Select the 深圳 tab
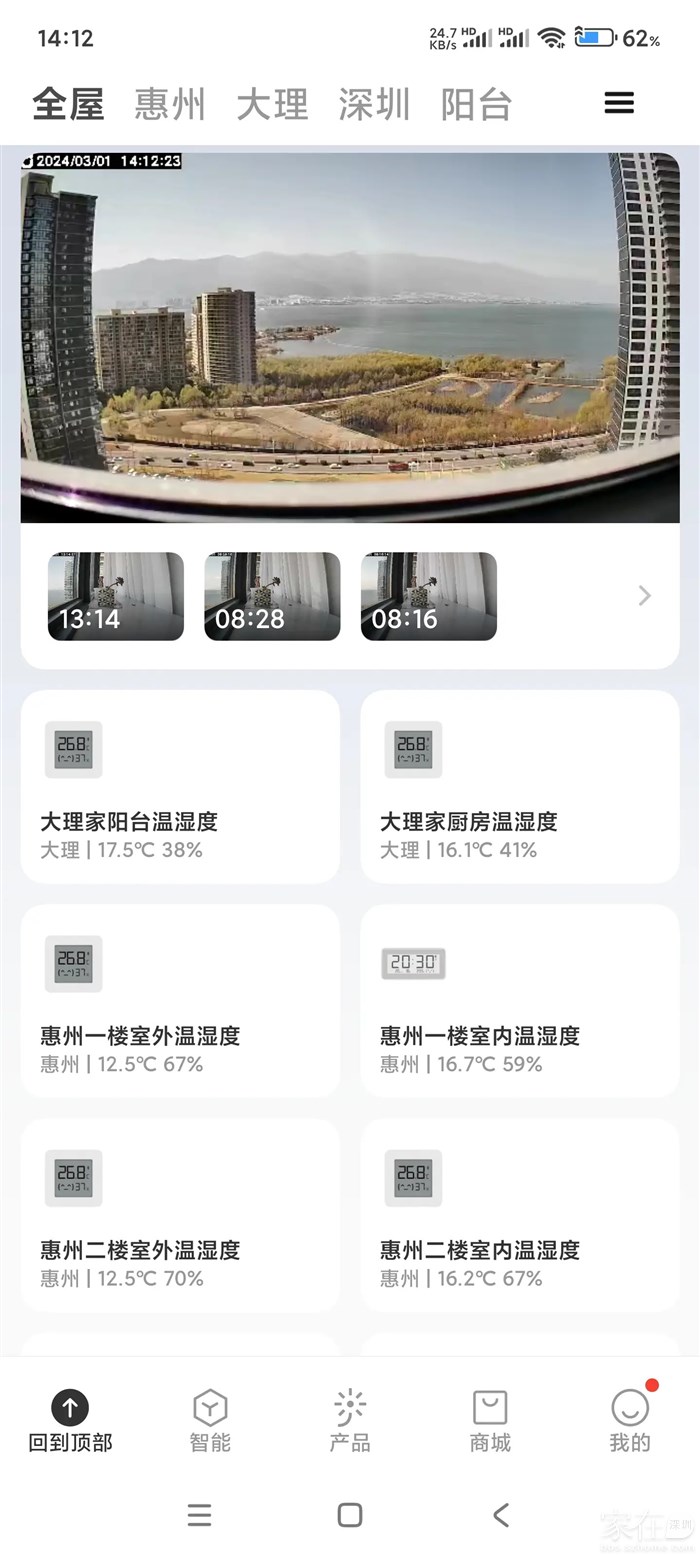This screenshot has height=1555, width=700. tap(374, 104)
